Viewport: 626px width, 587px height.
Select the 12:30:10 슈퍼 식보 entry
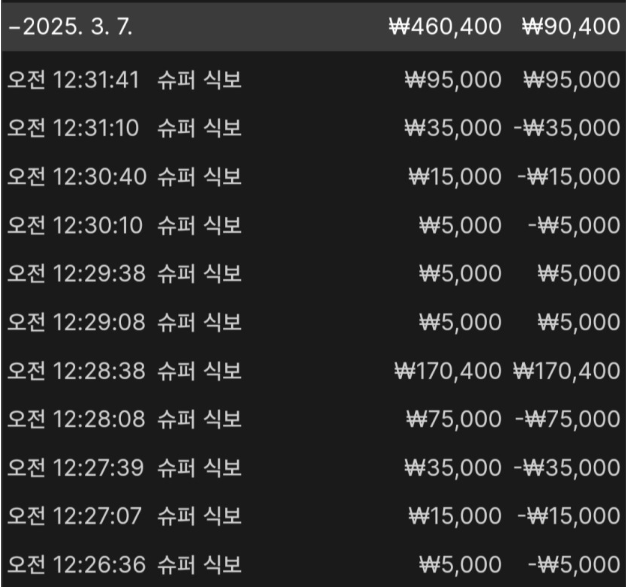click(313, 225)
